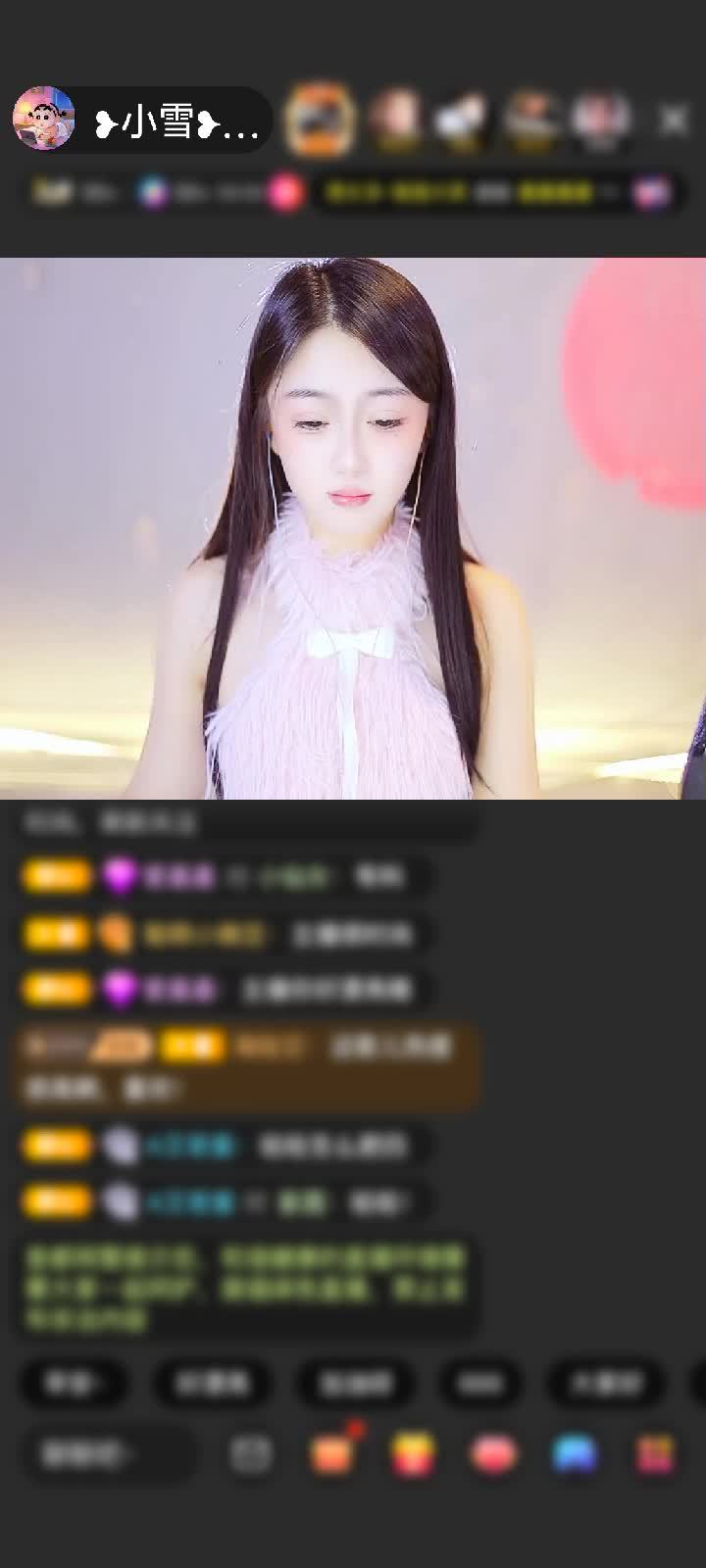Viewport: 706px width, 1568px height.
Task: Open the blue game controller icon
Action: coord(575,1454)
